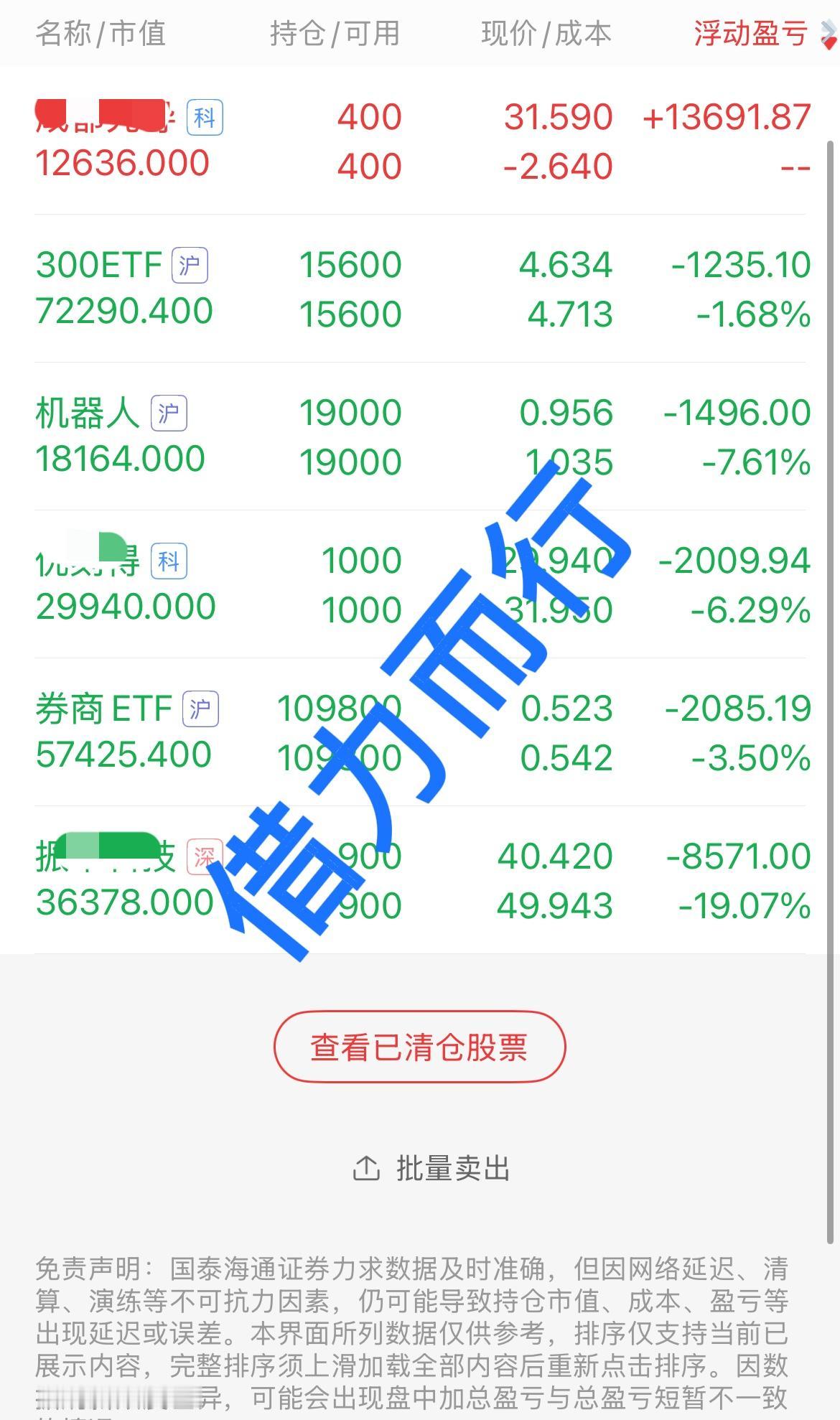The image size is (840, 1420).
Task: Tap 查看已清仓股票 button
Action: (x=419, y=1047)
